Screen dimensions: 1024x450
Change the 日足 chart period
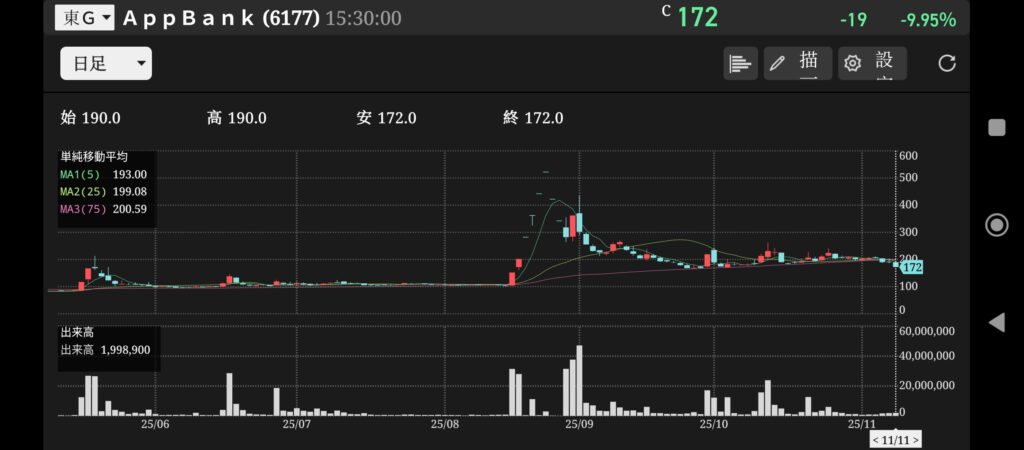(x=105, y=64)
